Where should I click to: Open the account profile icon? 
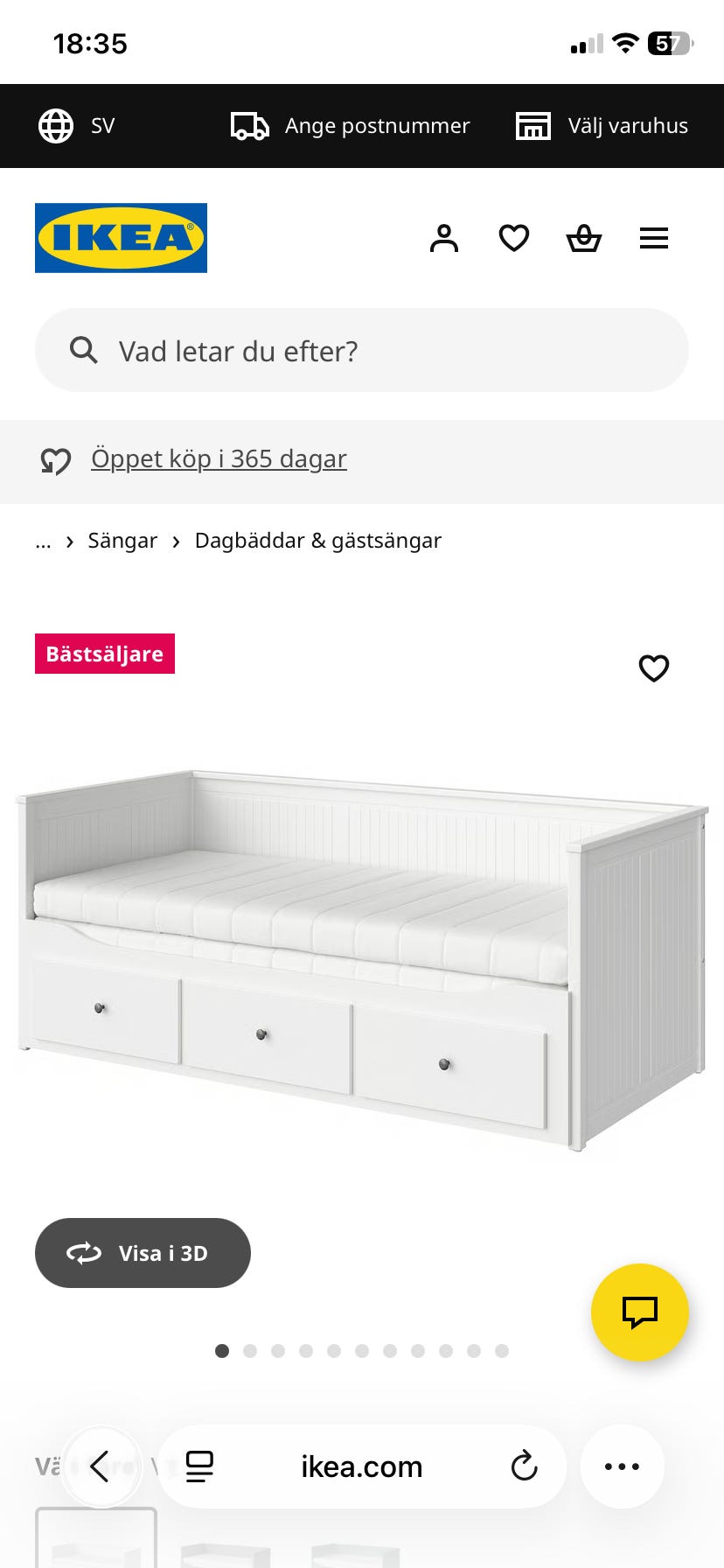point(444,237)
